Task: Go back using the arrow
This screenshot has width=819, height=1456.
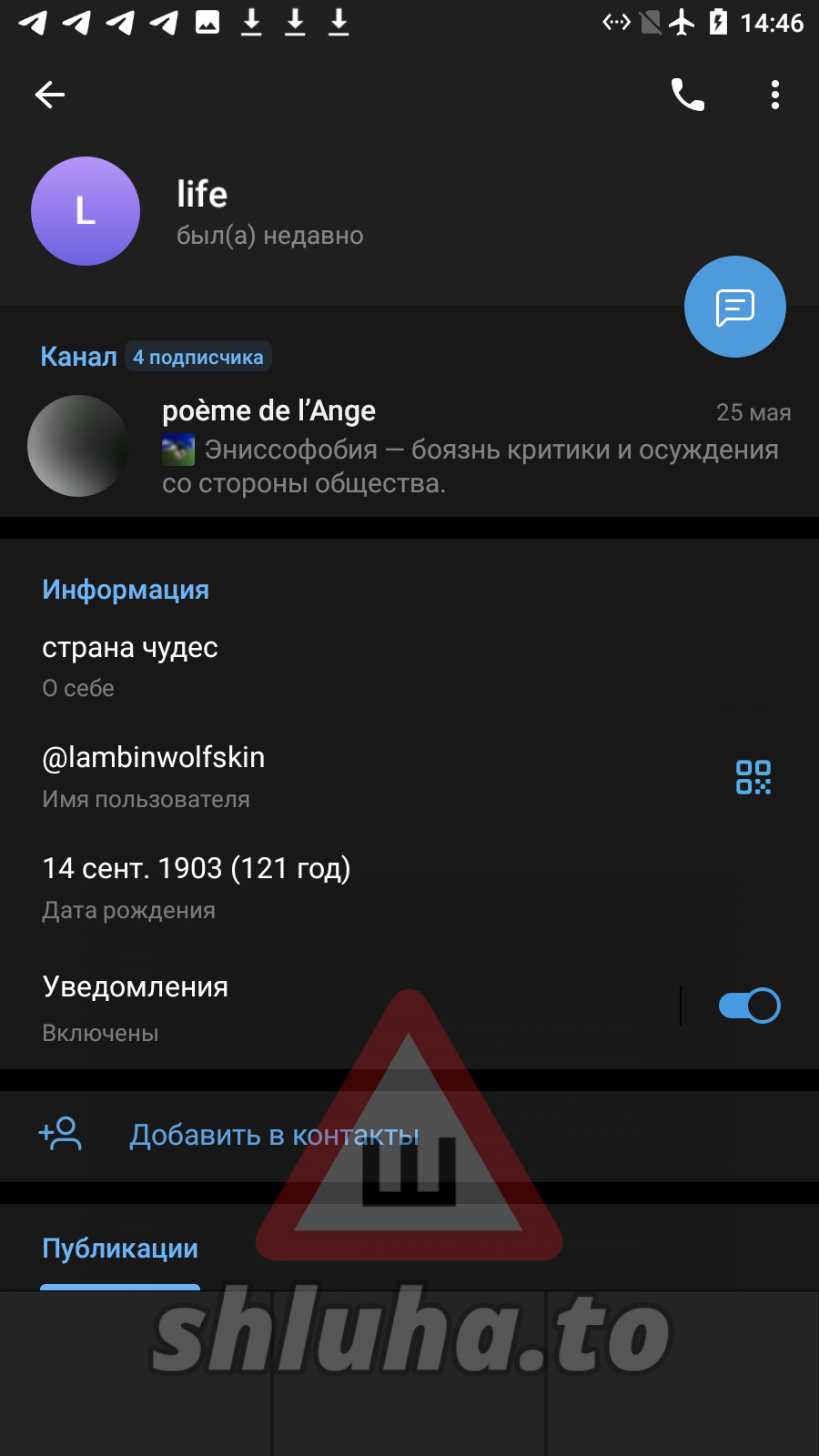Action: tap(50, 95)
